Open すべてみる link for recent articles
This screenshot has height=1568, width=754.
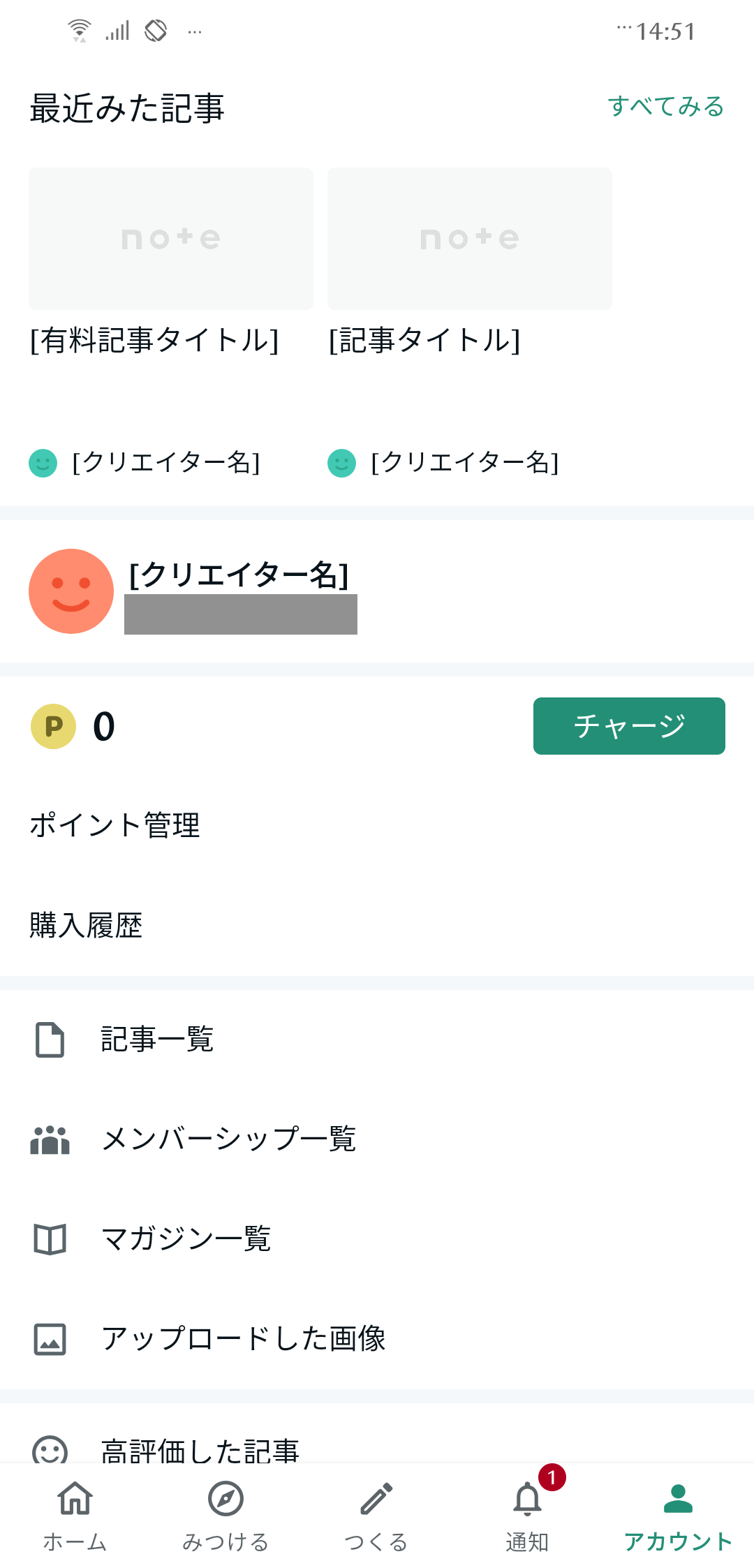(x=666, y=106)
